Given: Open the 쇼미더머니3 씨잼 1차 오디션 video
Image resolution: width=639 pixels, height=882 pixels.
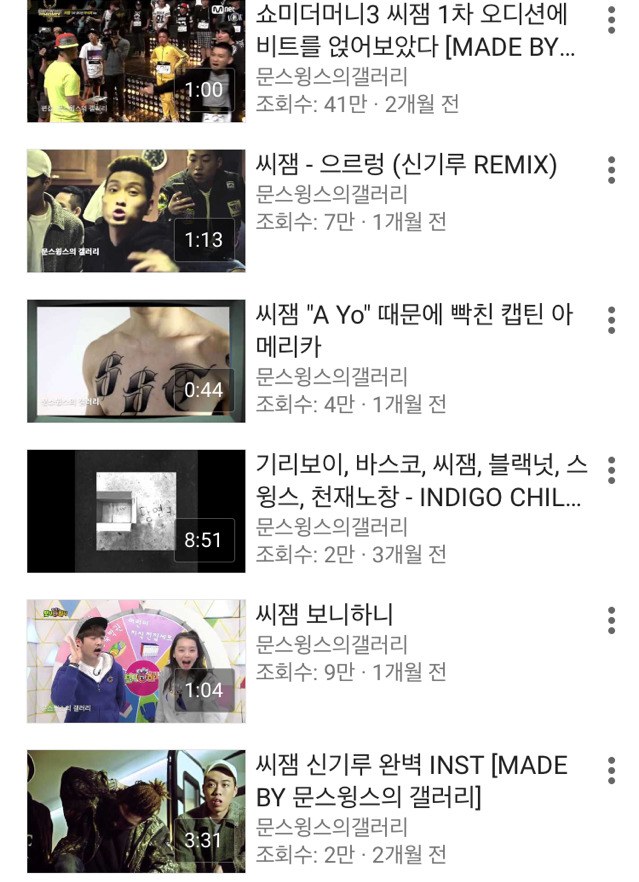Looking at the screenshot, I should pyautogui.click(x=135, y=60).
